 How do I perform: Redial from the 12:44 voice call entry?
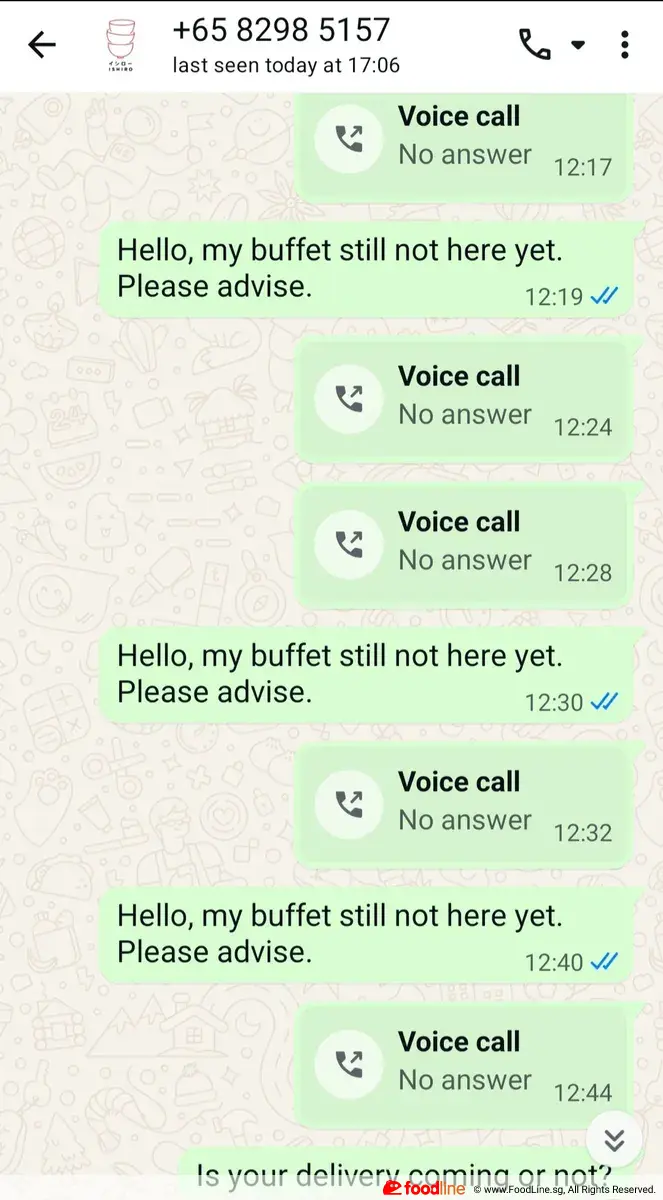pyautogui.click(x=349, y=1064)
